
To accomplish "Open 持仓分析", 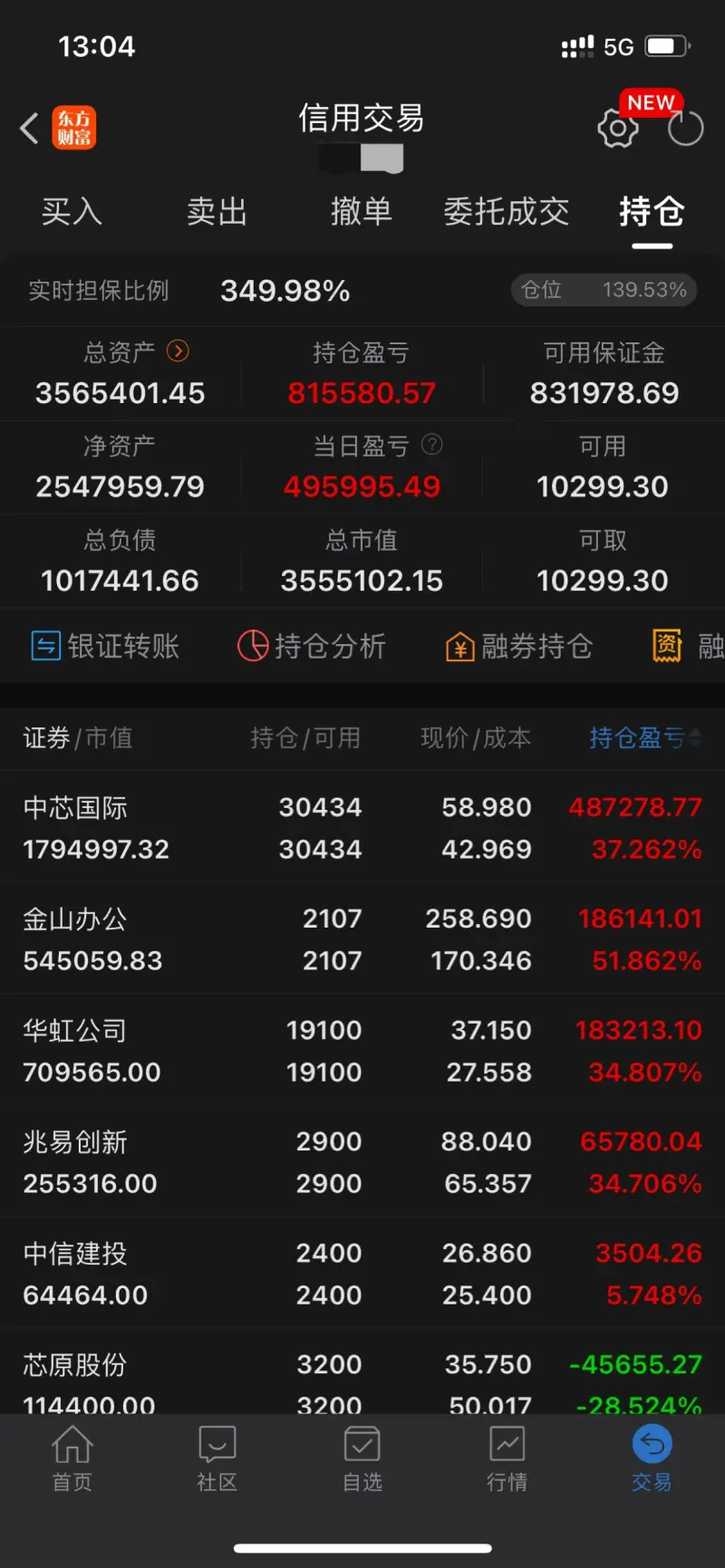I will coord(312,646).
